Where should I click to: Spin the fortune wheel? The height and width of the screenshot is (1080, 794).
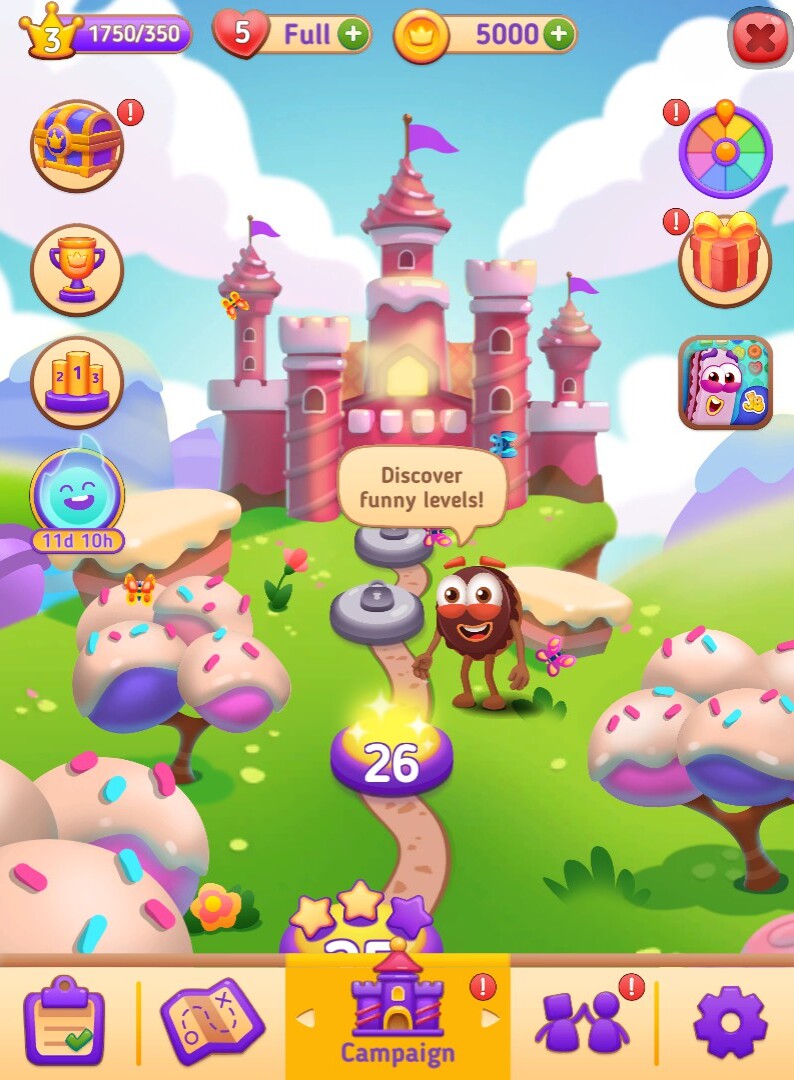(725, 151)
